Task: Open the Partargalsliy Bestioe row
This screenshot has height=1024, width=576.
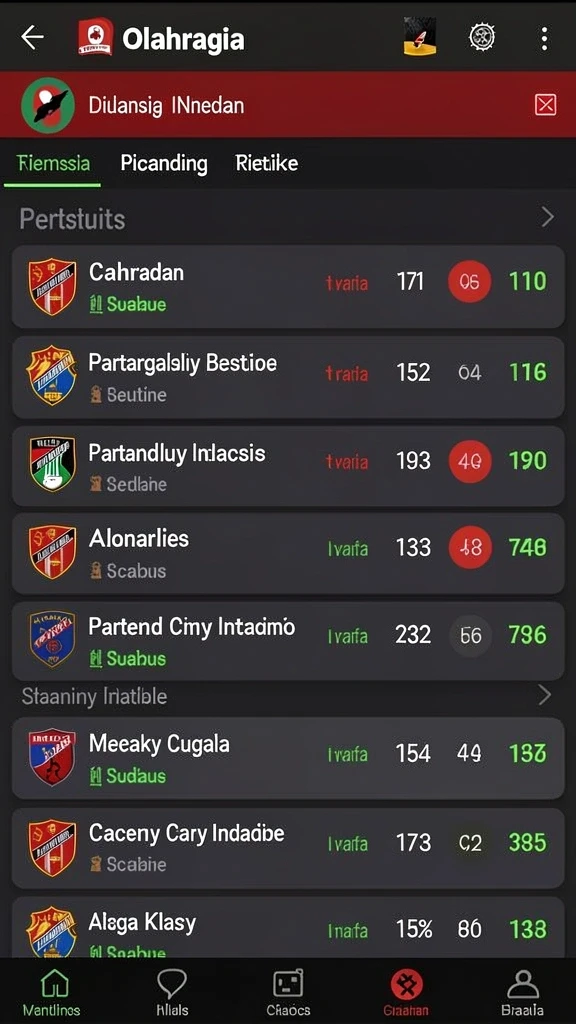Action: coord(288,377)
